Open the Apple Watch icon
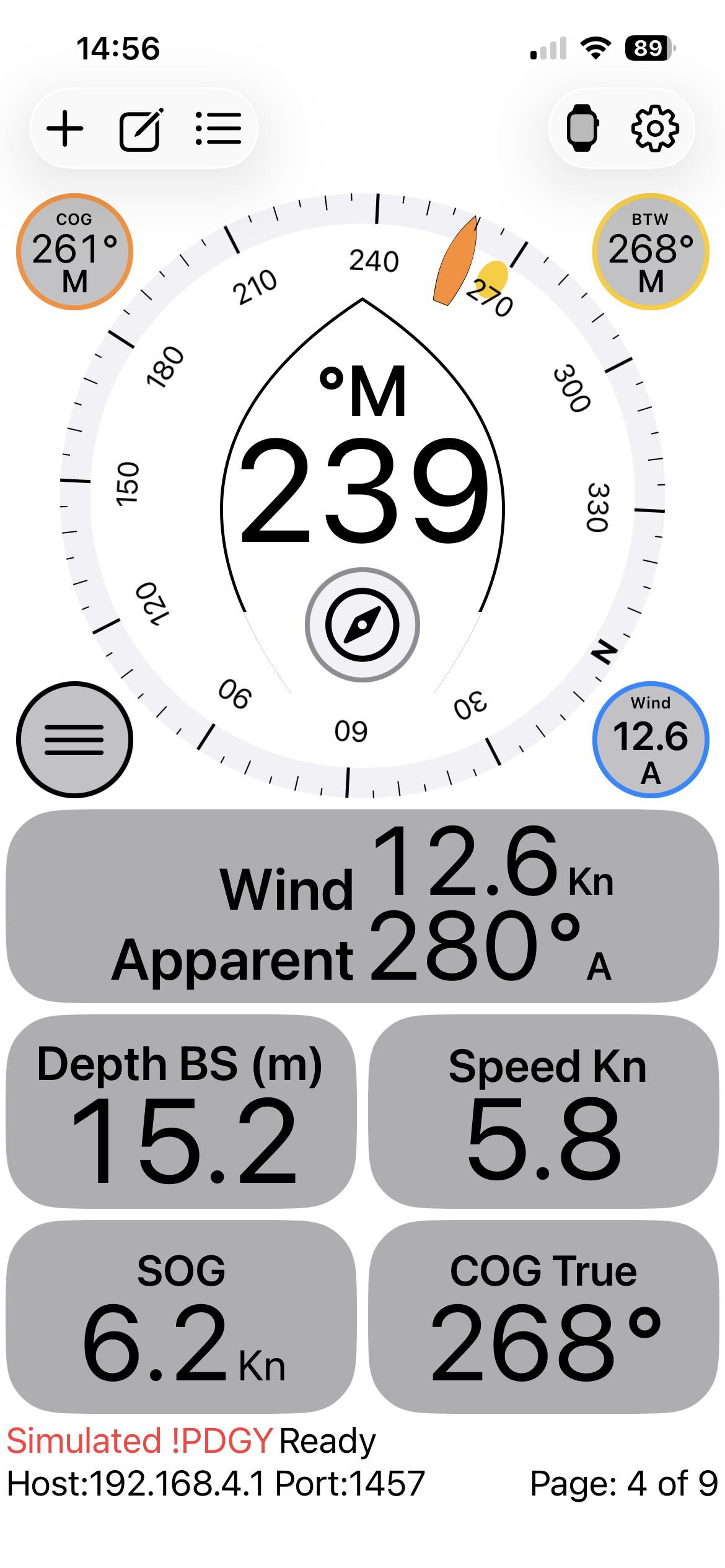The image size is (725, 1568). 582,128
